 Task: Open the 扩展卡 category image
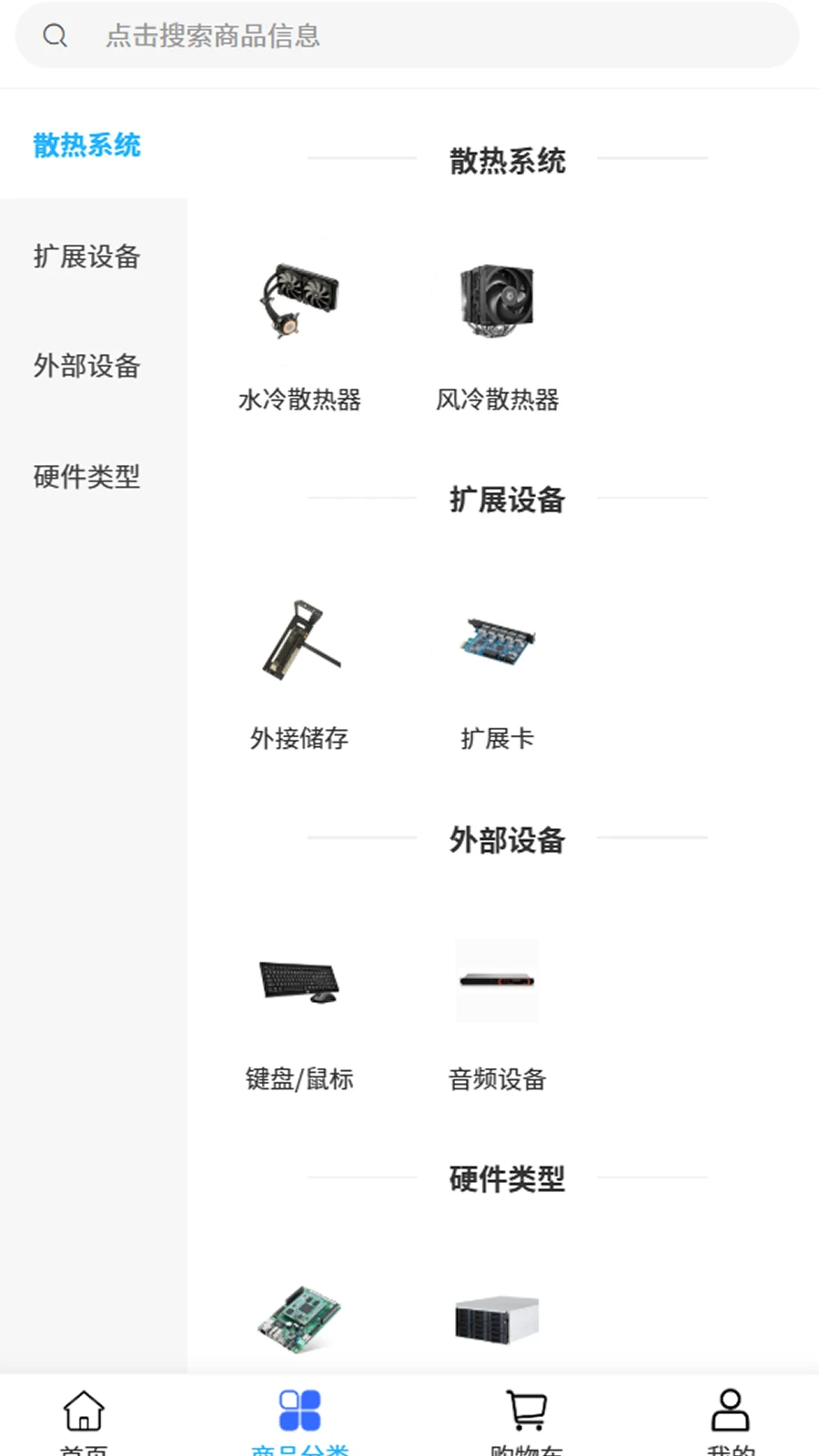pyautogui.click(x=498, y=640)
